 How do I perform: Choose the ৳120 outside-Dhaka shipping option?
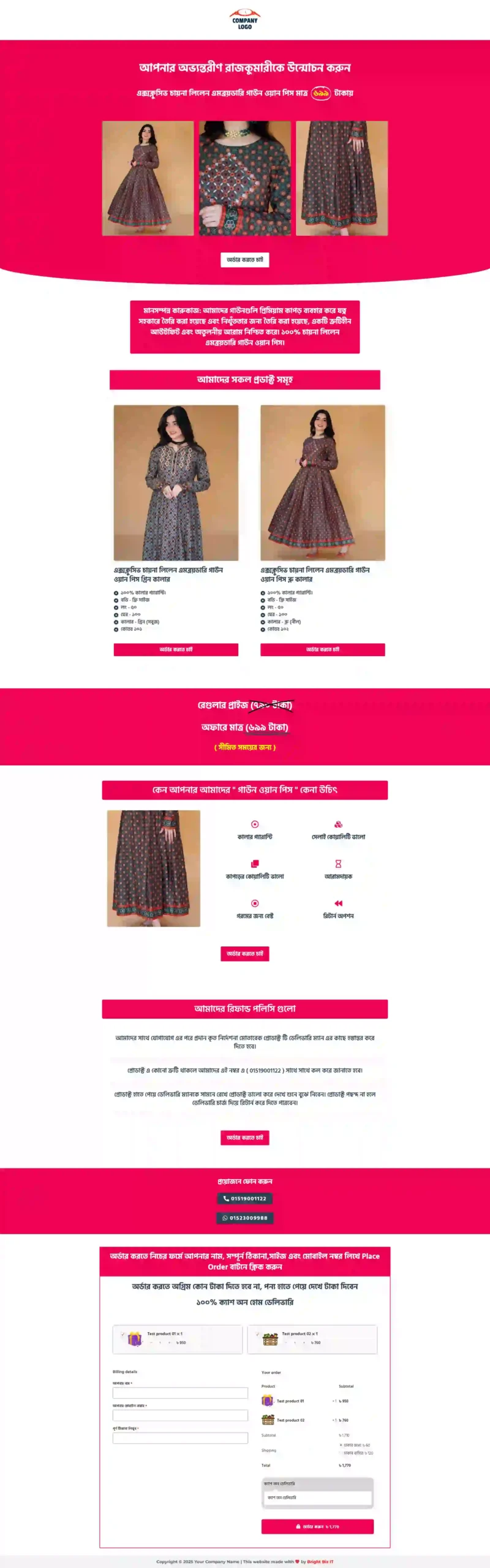[341, 1453]
